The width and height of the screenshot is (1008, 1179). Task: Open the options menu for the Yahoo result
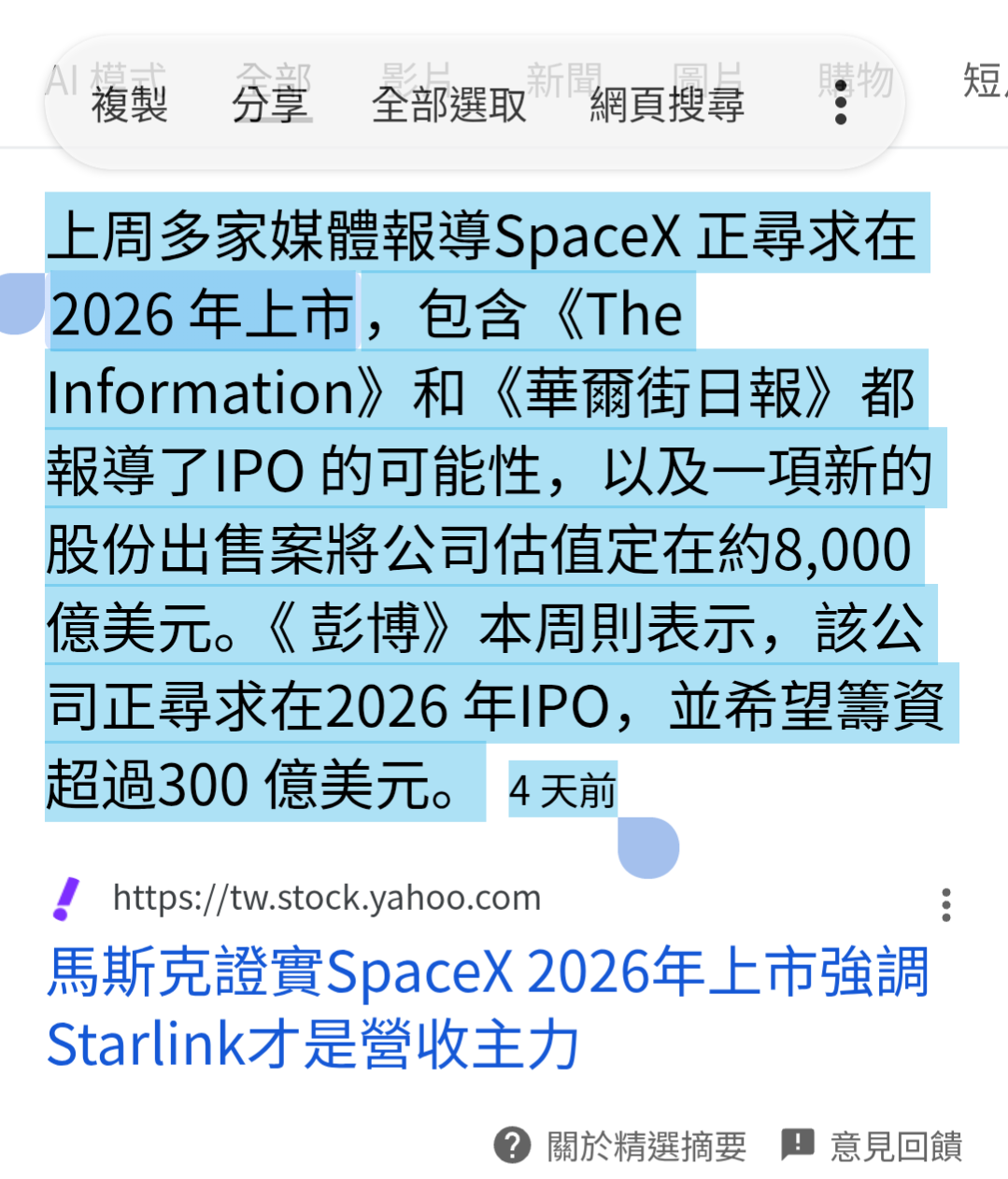pos(946,904)
